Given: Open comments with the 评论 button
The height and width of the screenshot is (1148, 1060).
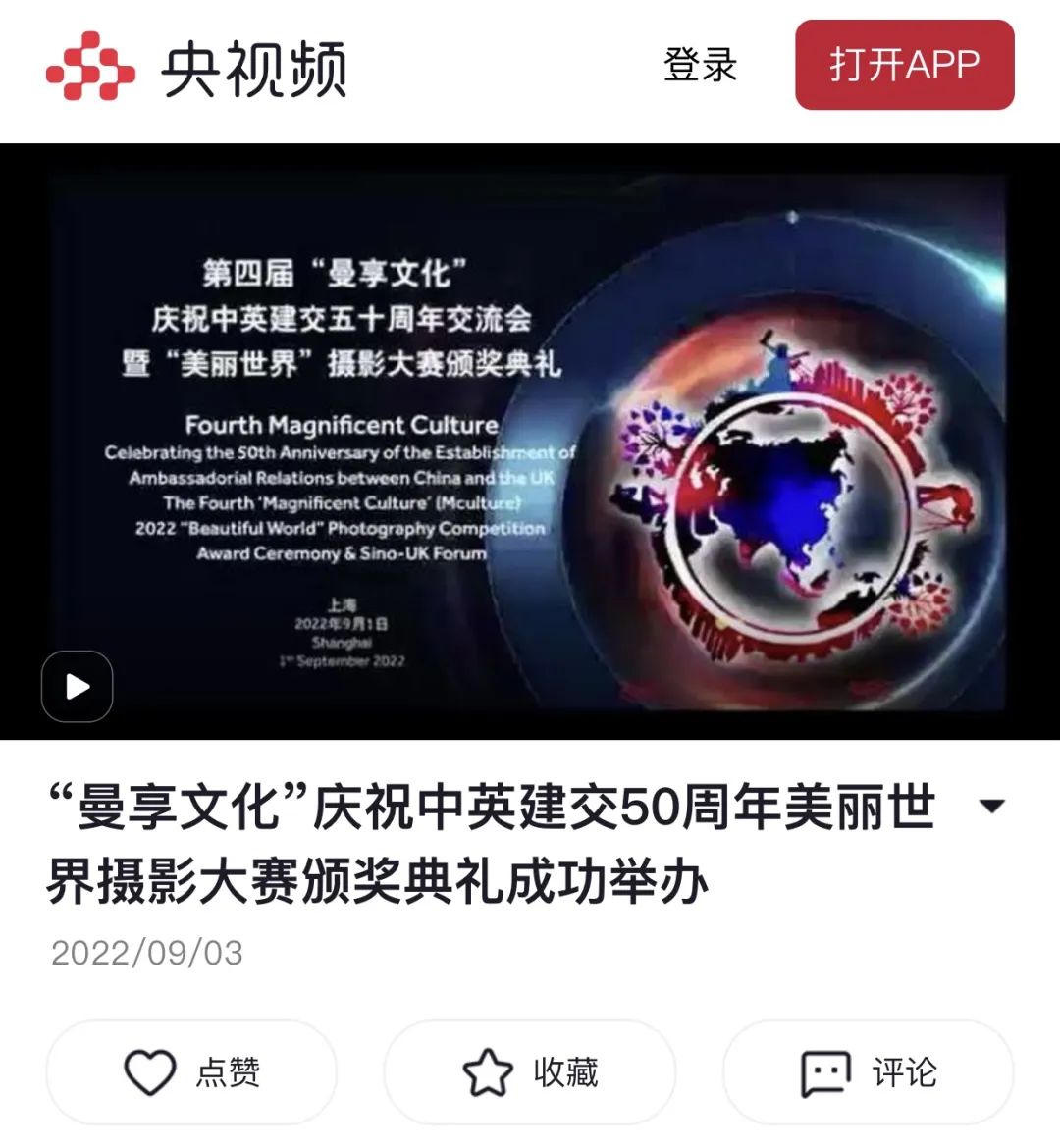Looking at the screenshot, I should click(x=868, y=1071).
